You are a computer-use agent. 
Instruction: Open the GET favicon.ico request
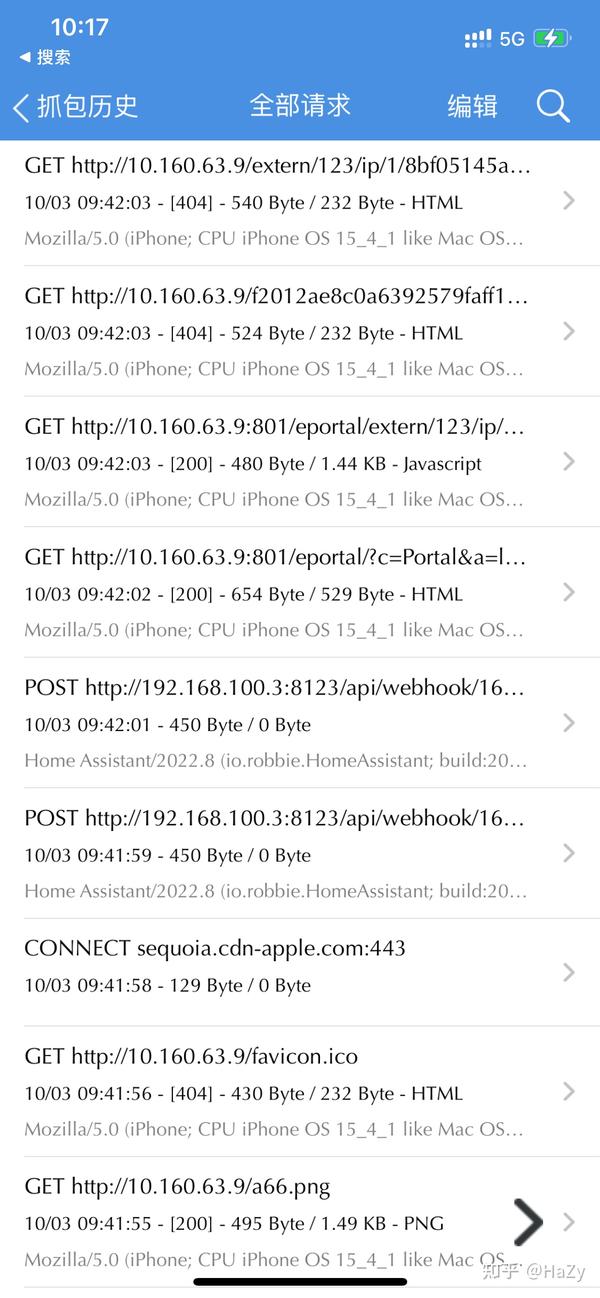click(x=290, y=1091)
